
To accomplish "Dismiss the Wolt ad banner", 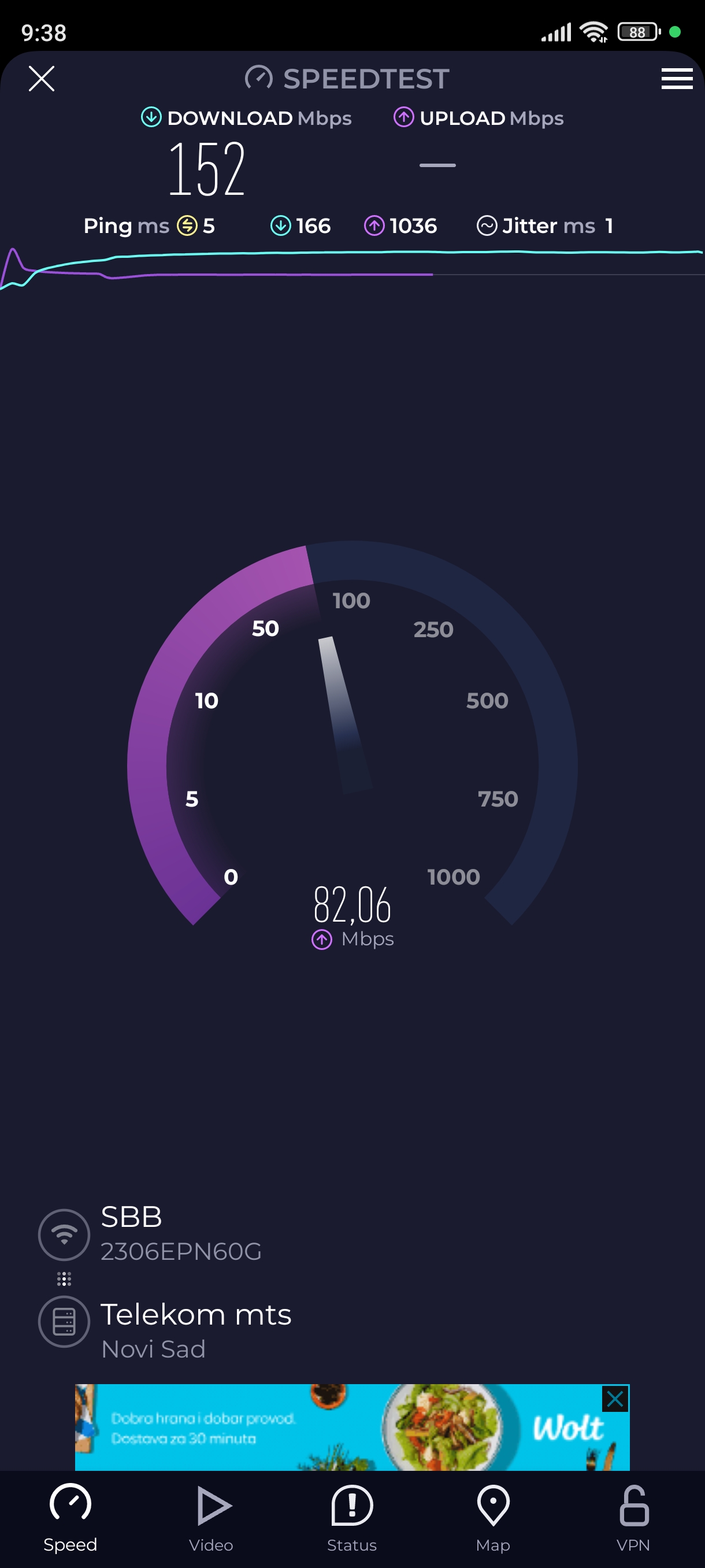I will 614,1399.
